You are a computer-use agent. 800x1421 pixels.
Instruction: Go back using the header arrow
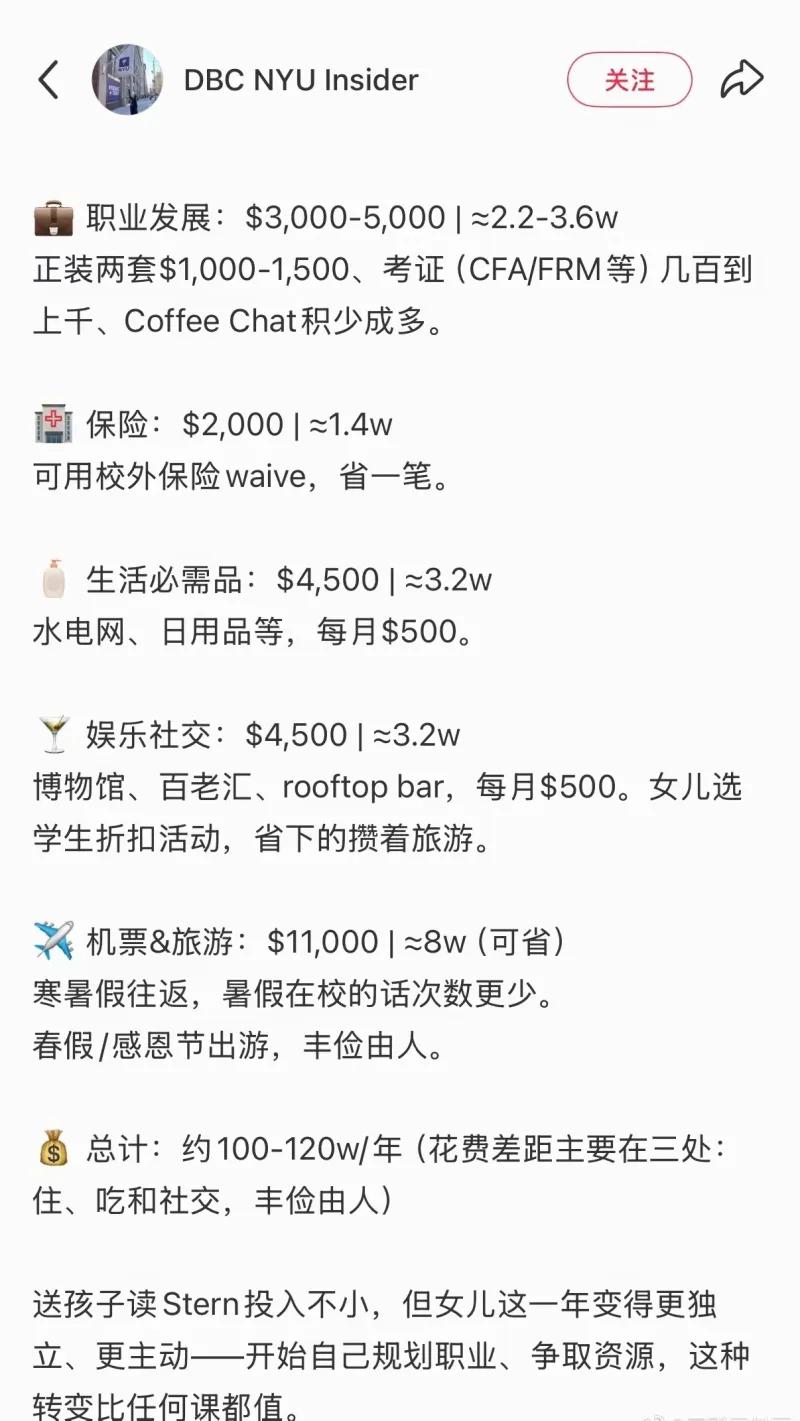coord(49,80)
